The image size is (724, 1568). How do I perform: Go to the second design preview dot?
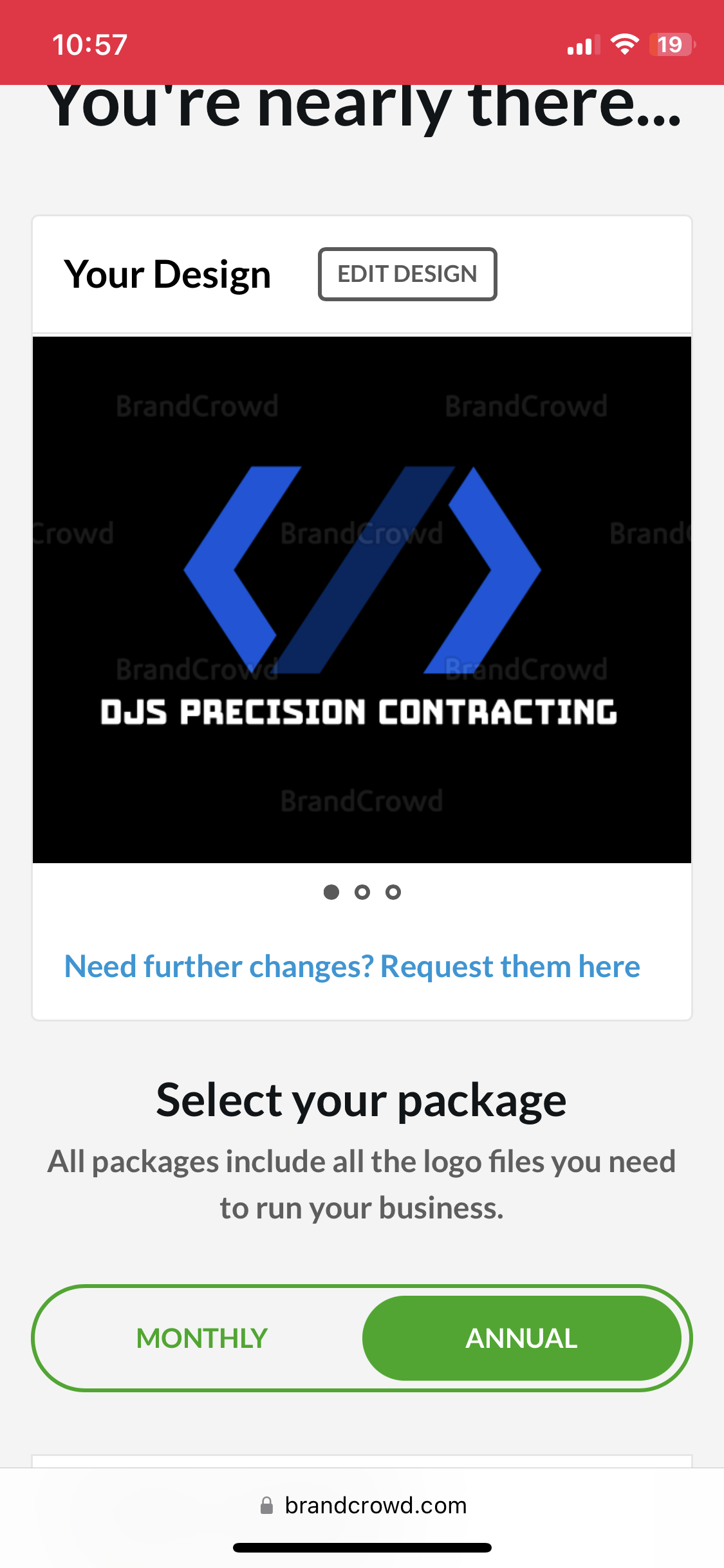pyautogui.click(x=362, y=892)
